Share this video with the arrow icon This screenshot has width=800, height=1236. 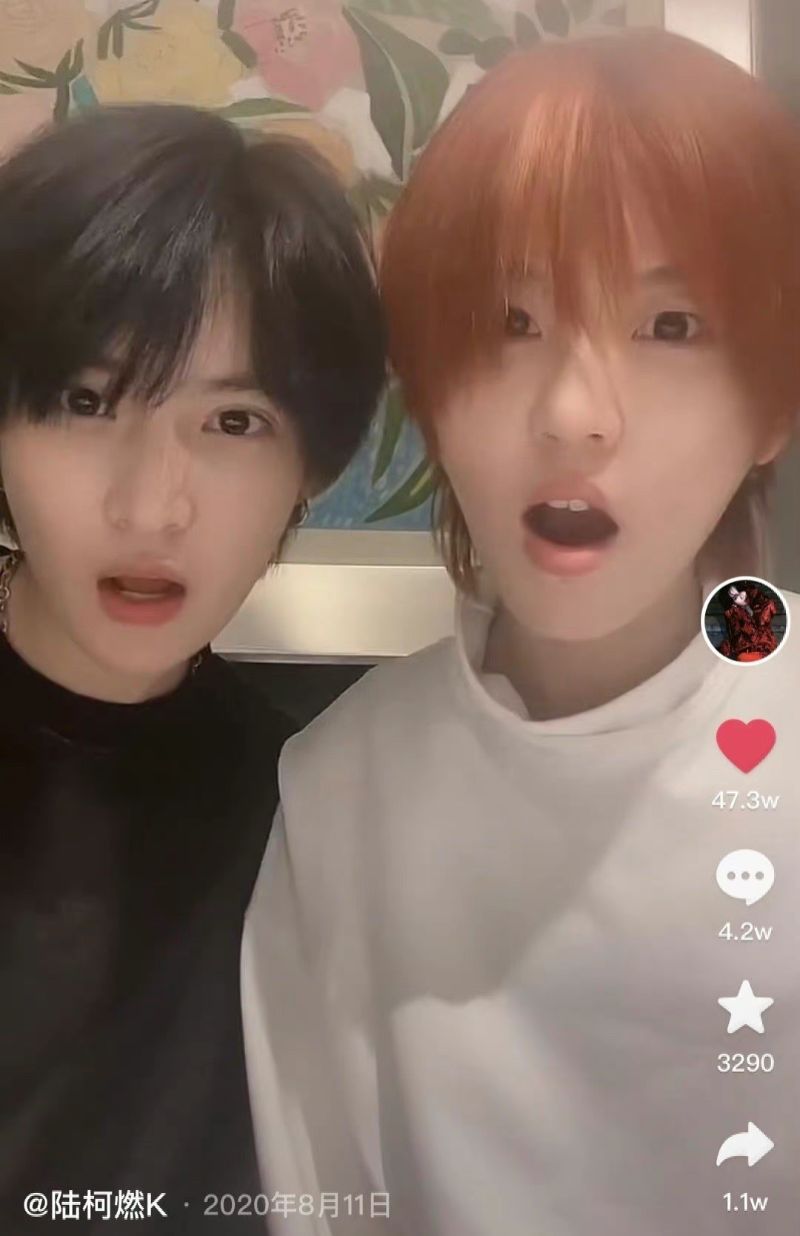[745, 1146]
